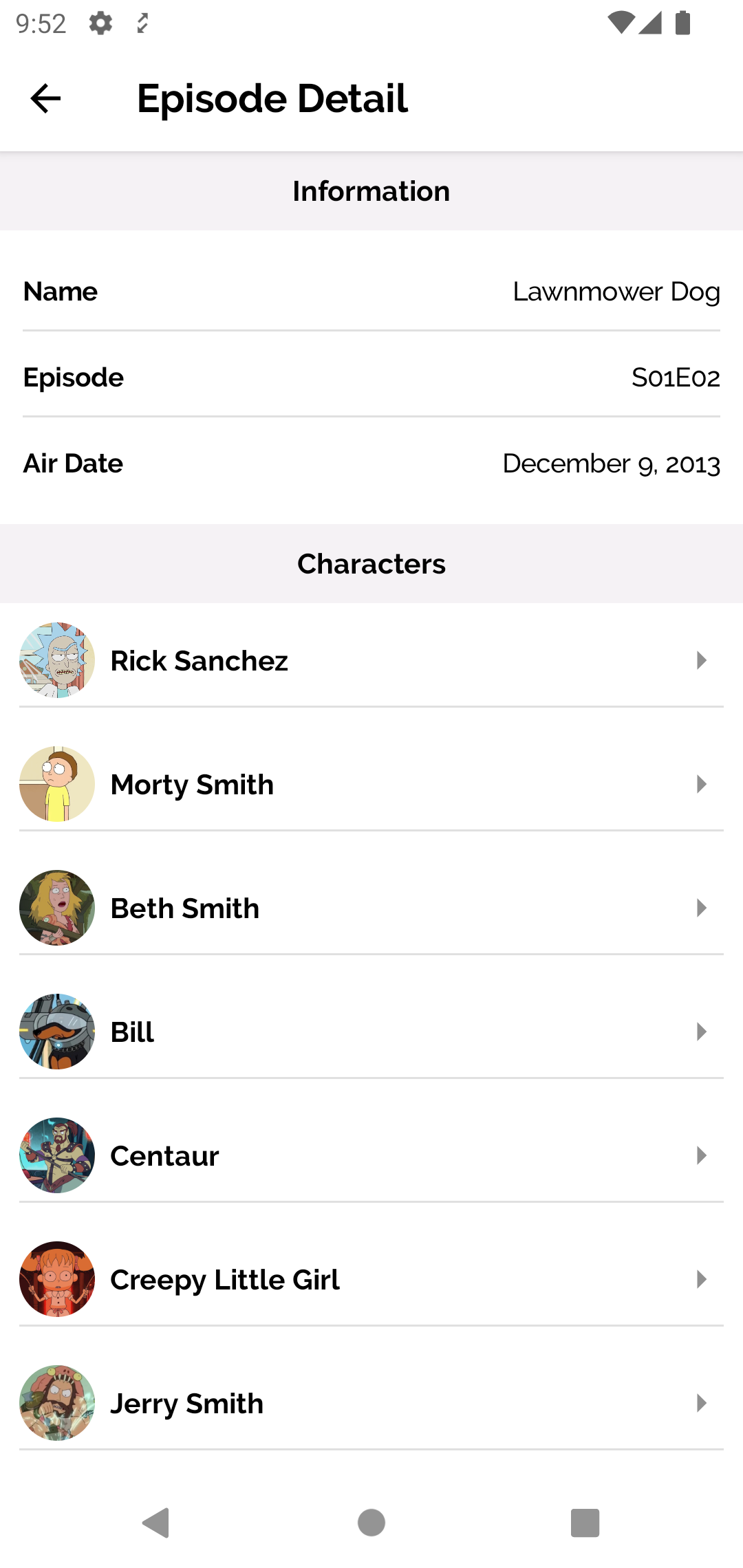View Morty Smith's character page
This screenshot has width=743, height=1568.
pyautogui.click(x=371, y=784)
